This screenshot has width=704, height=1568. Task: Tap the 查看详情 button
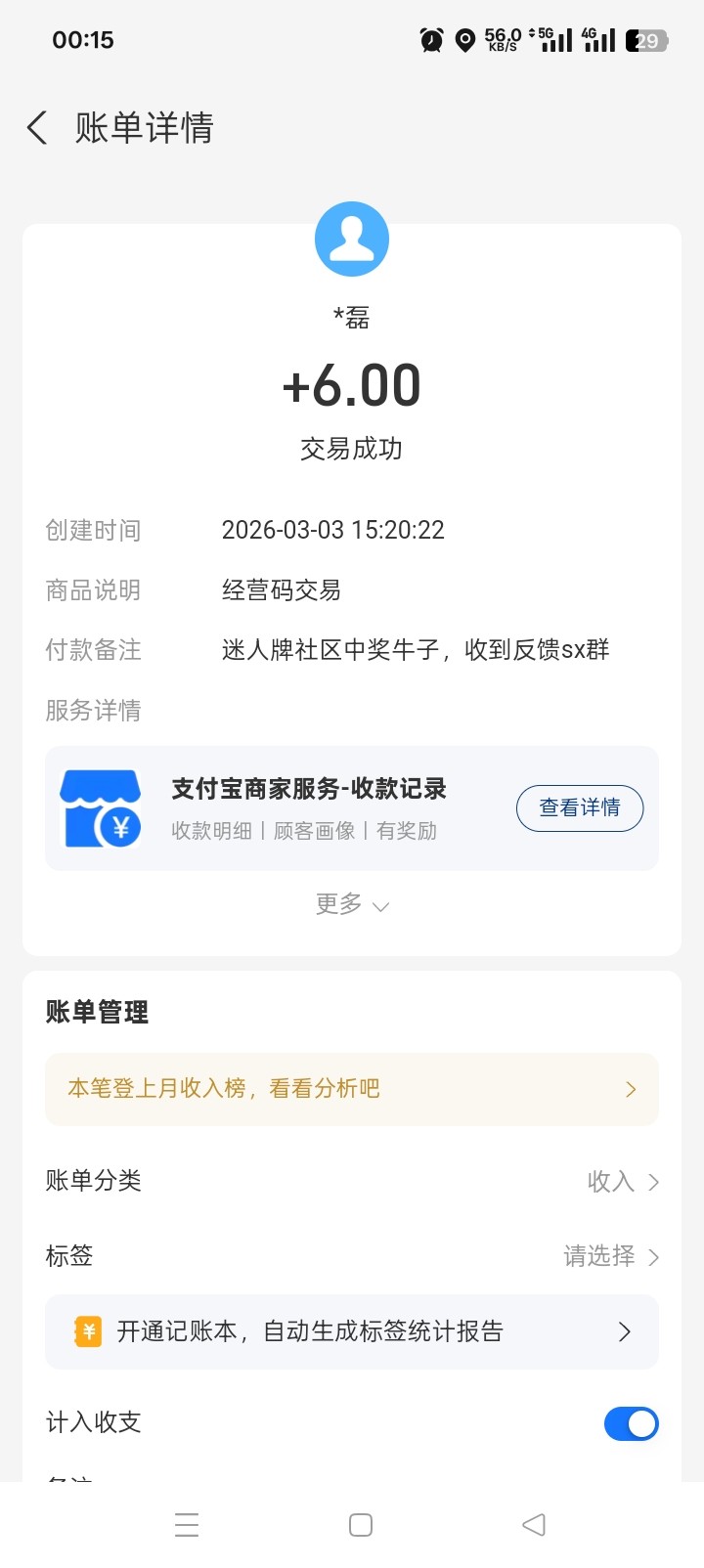click(x=579, y=808)
